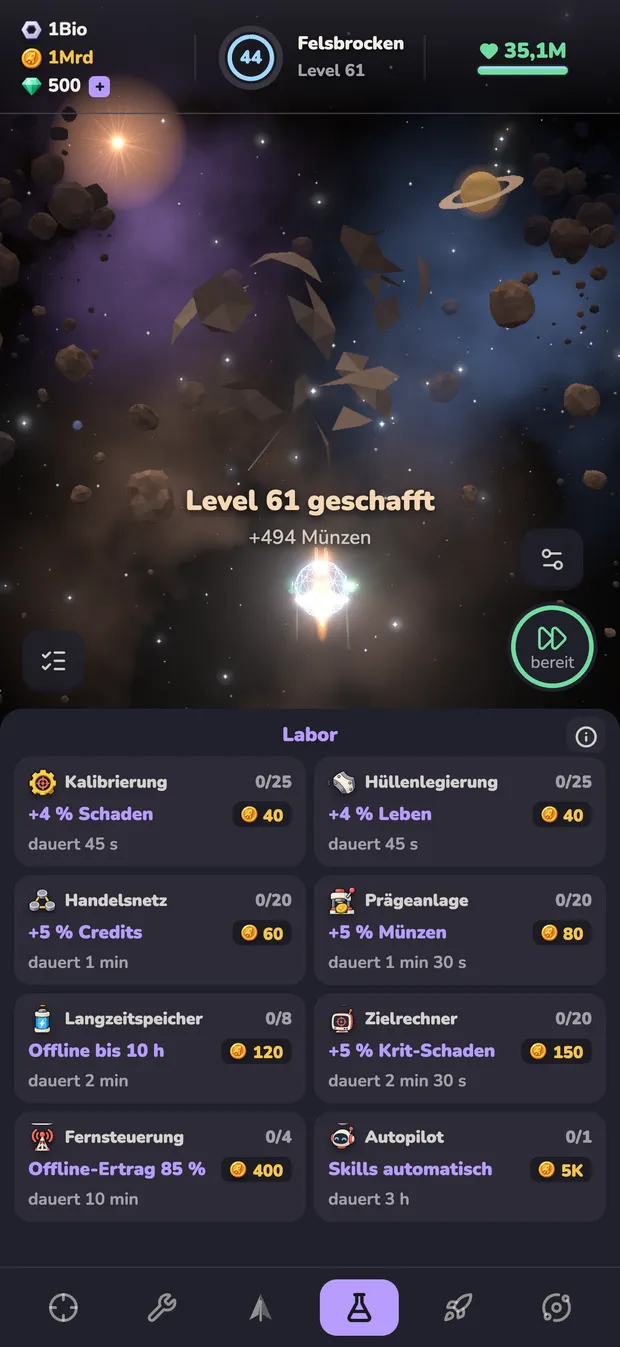Open the ship tab

click(x=261, y=1307)
